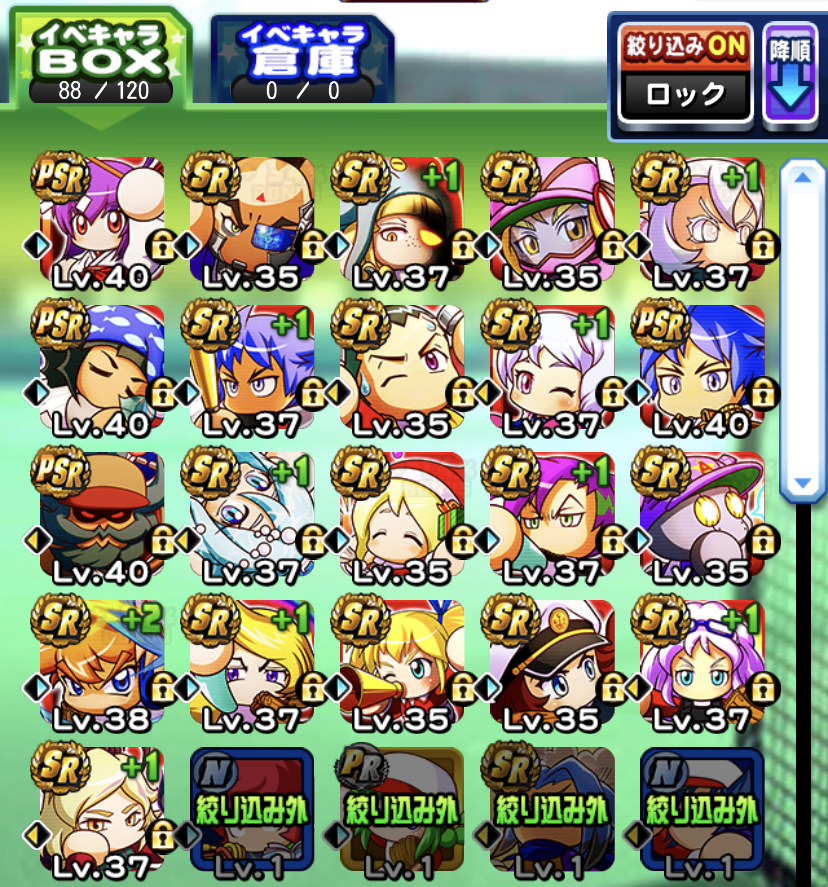The width and height of the screenshot is (828, 887).
Task: Select the black cap SR Lv.35 character
Action: [551, 662]
